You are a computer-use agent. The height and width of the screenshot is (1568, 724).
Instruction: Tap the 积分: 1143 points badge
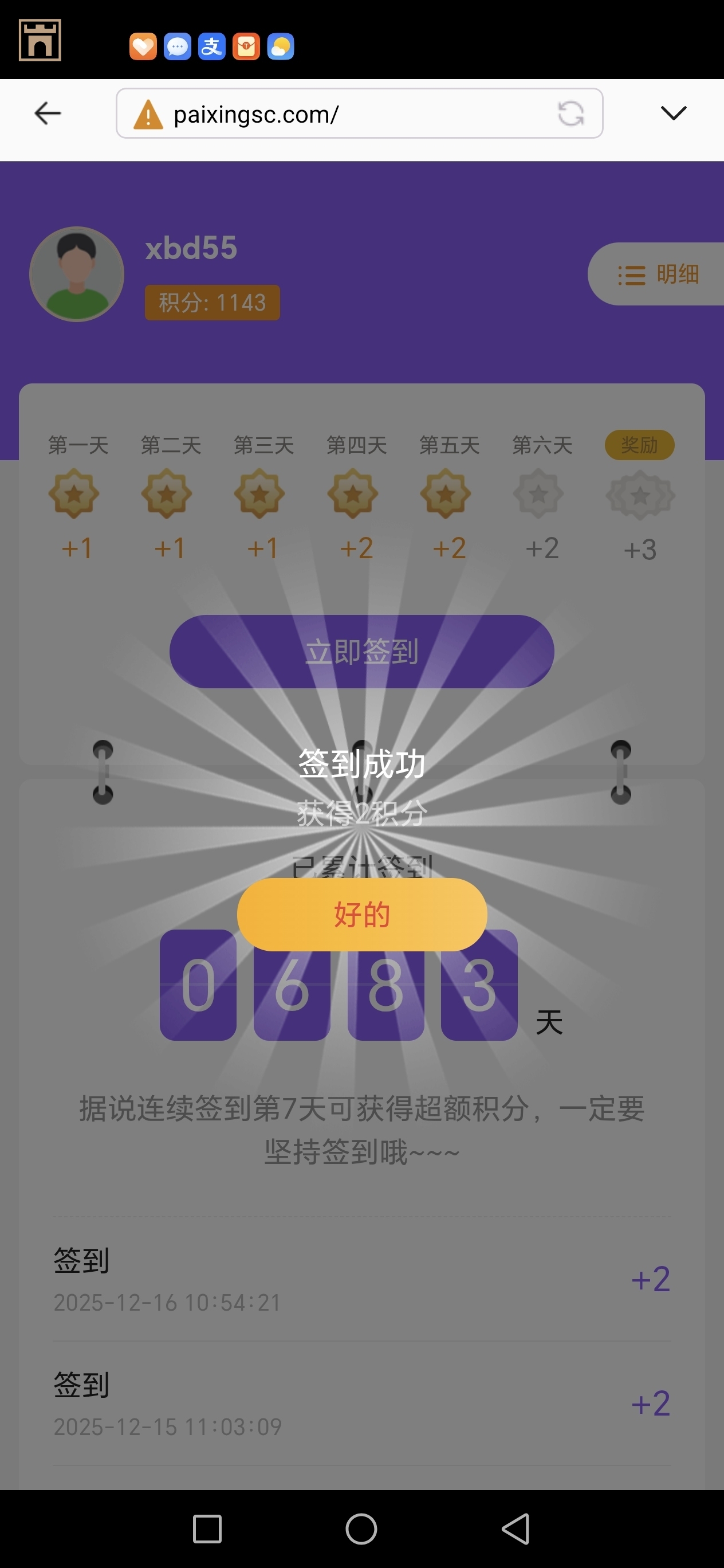[x=213, y=301]
